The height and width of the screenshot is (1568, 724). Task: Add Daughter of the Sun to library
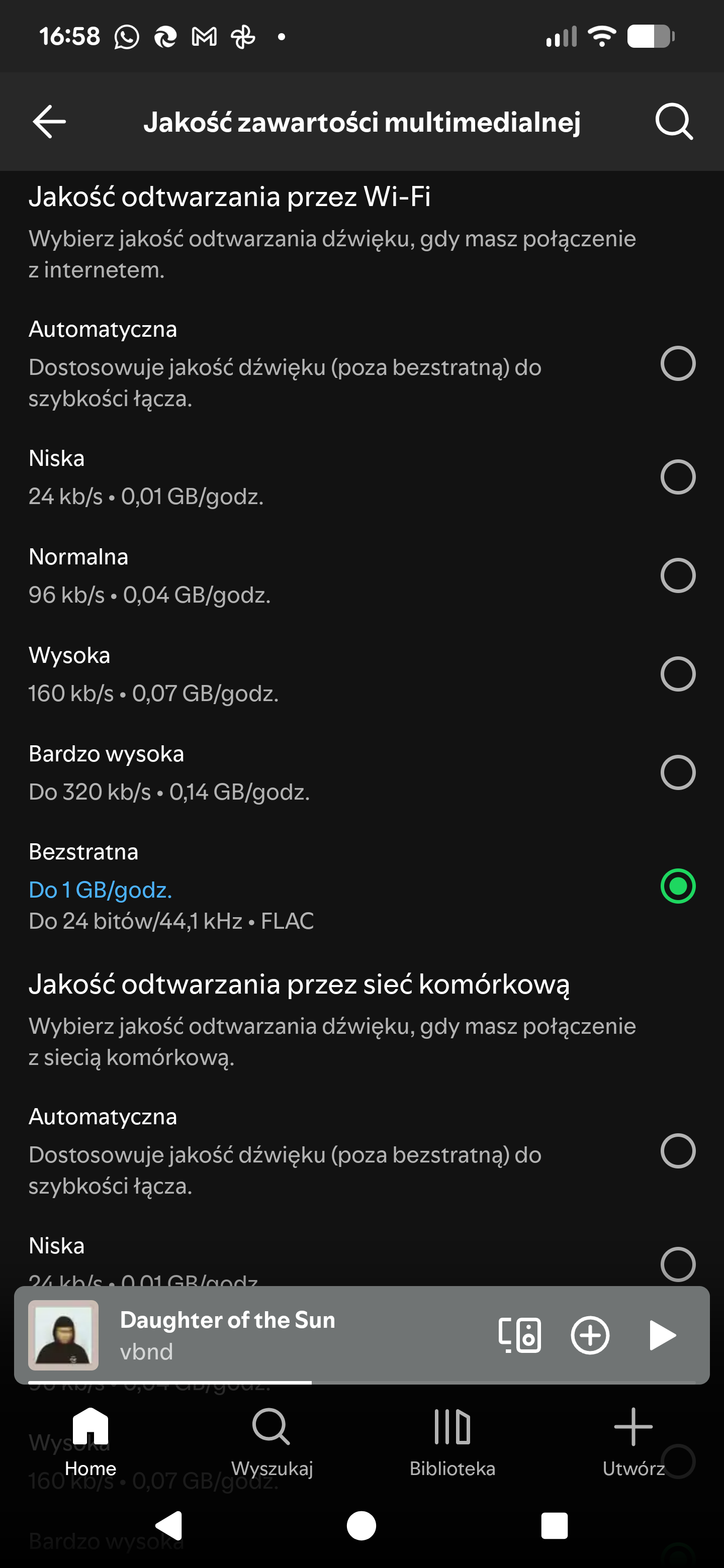(x=590, y=1335)
